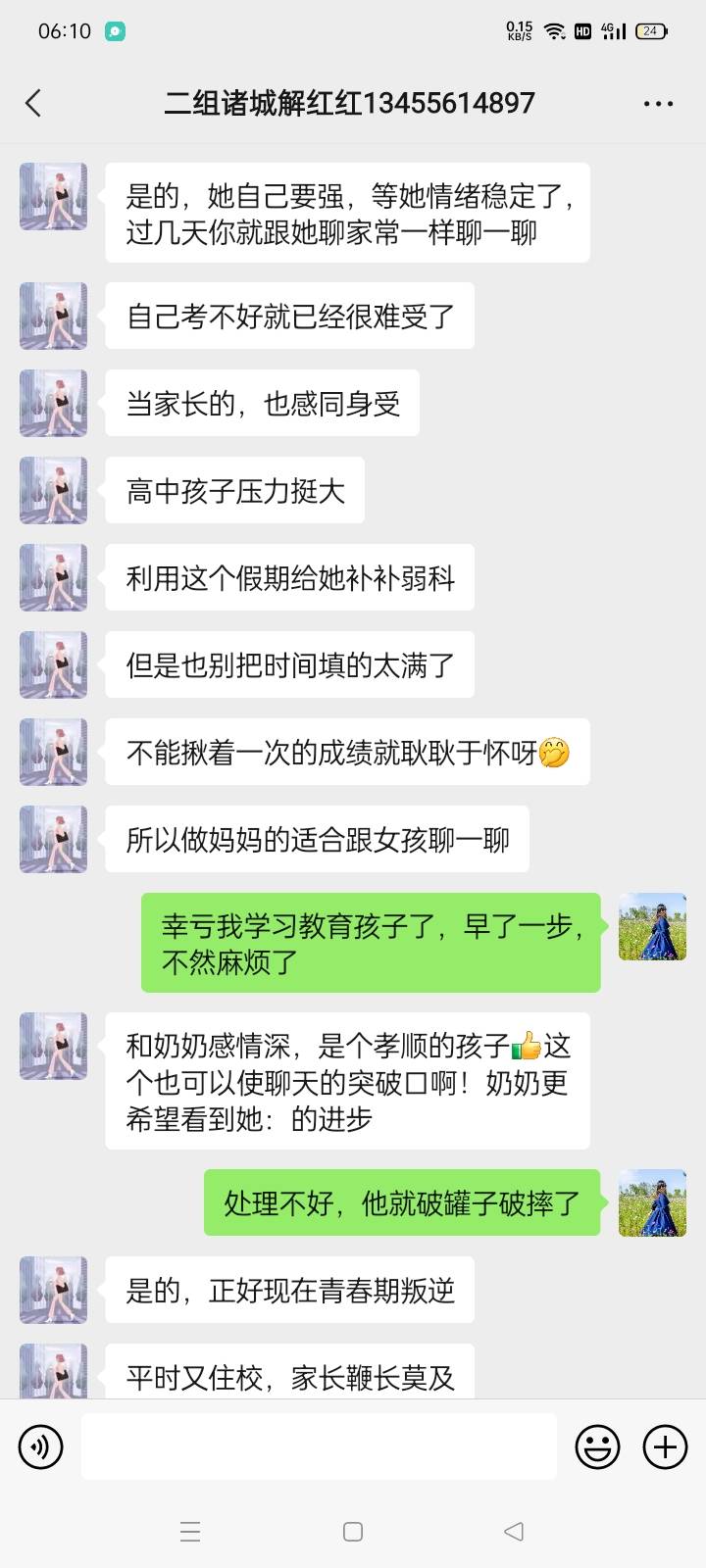Image resolution: width=706 pixels, height=1568 pixels.
Task: Open more chat options via the ellipsis icon
Action: (658, 102)
